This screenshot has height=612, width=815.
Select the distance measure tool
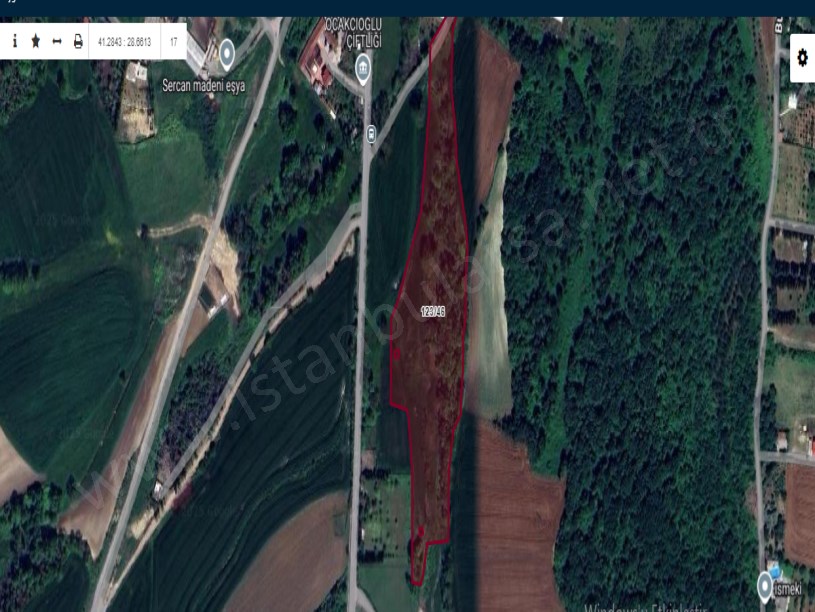tap(56, 41)
